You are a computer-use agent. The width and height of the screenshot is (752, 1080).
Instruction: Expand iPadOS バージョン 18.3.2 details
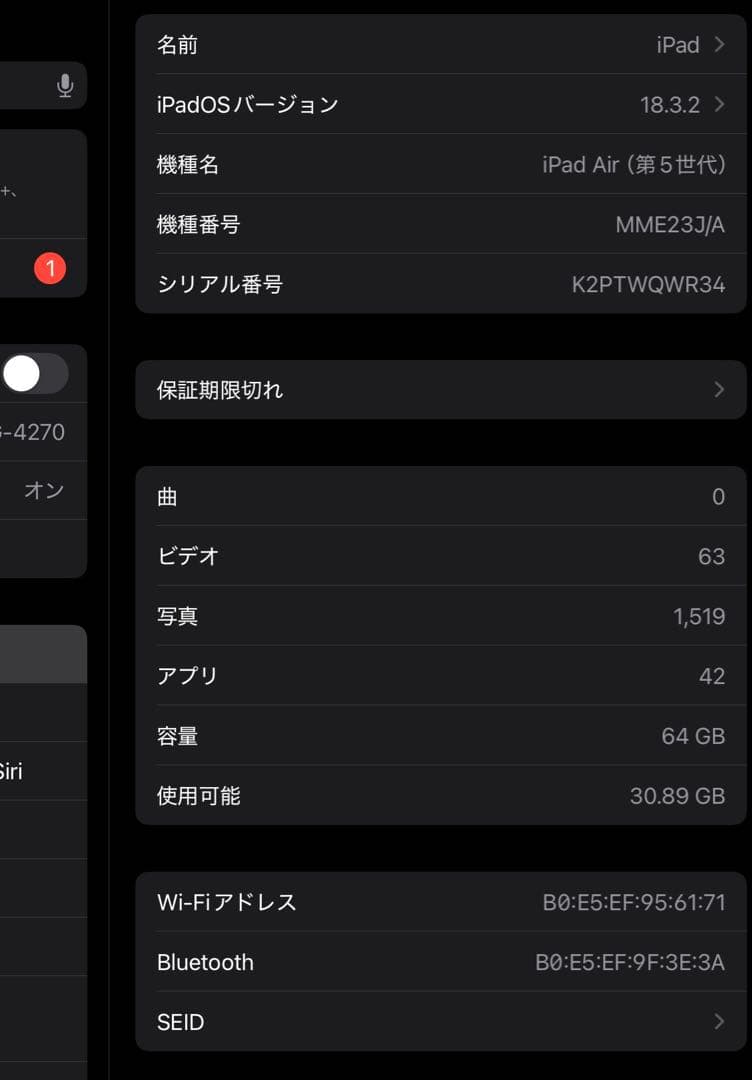(x=440, y=104)
